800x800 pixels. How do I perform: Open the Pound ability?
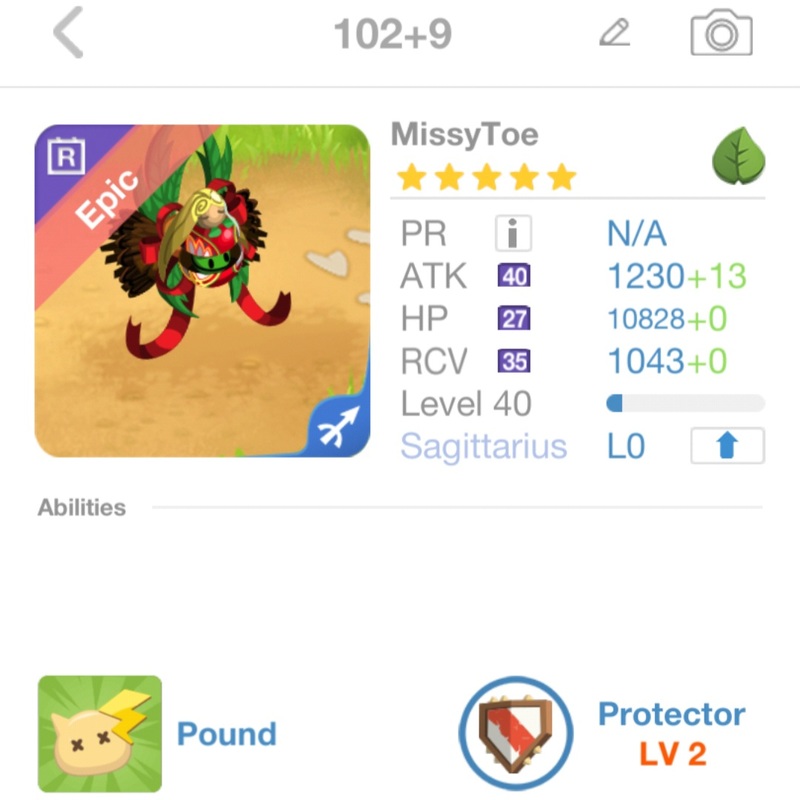coord(100,733)
